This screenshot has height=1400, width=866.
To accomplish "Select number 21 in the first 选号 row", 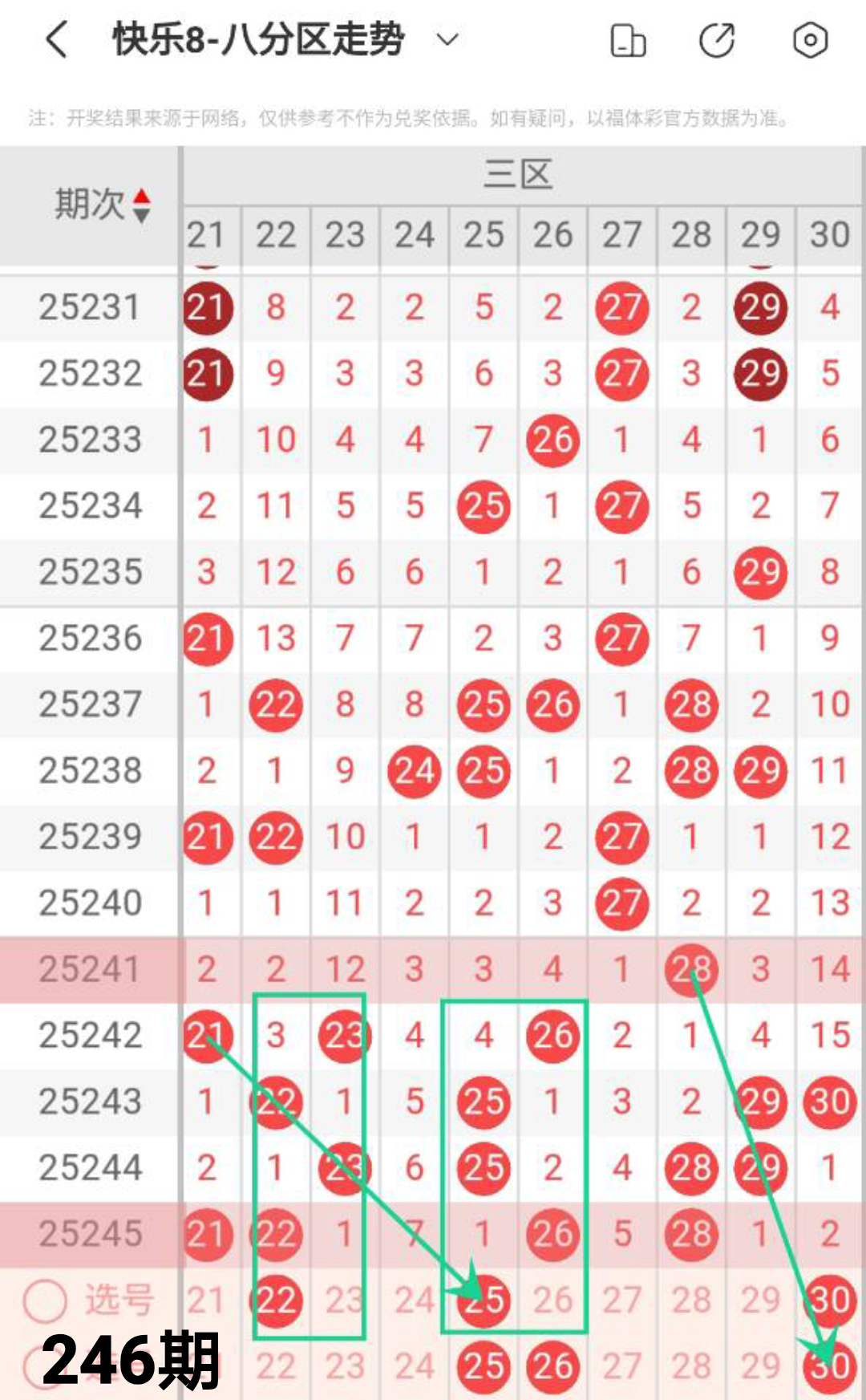I will [206, 1300].
